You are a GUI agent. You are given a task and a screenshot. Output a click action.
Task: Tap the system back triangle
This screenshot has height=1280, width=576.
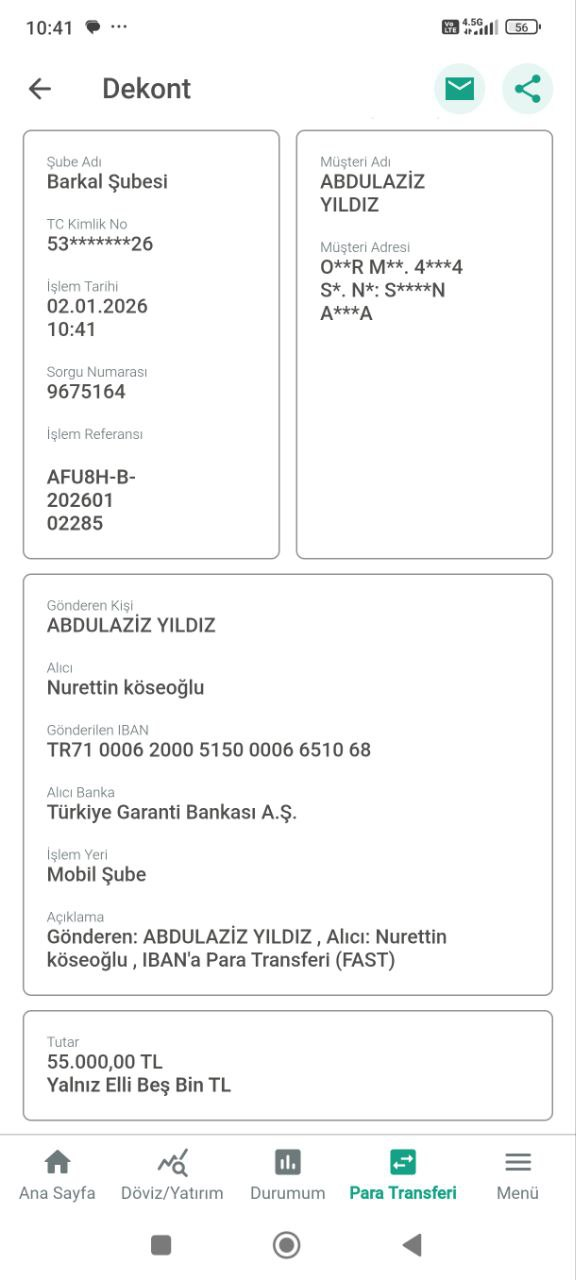411,1244
